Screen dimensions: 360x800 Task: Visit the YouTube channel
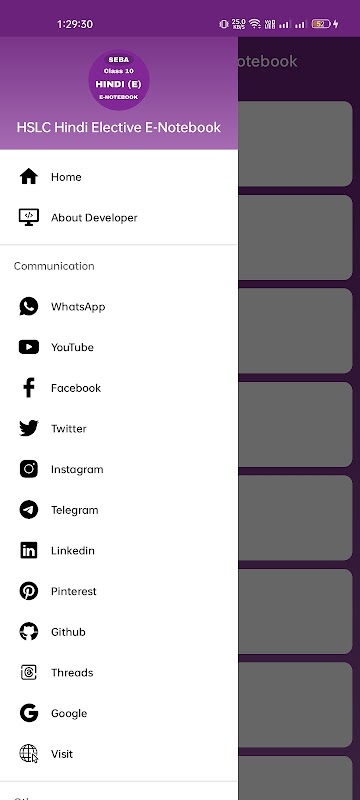pos(118,347)
